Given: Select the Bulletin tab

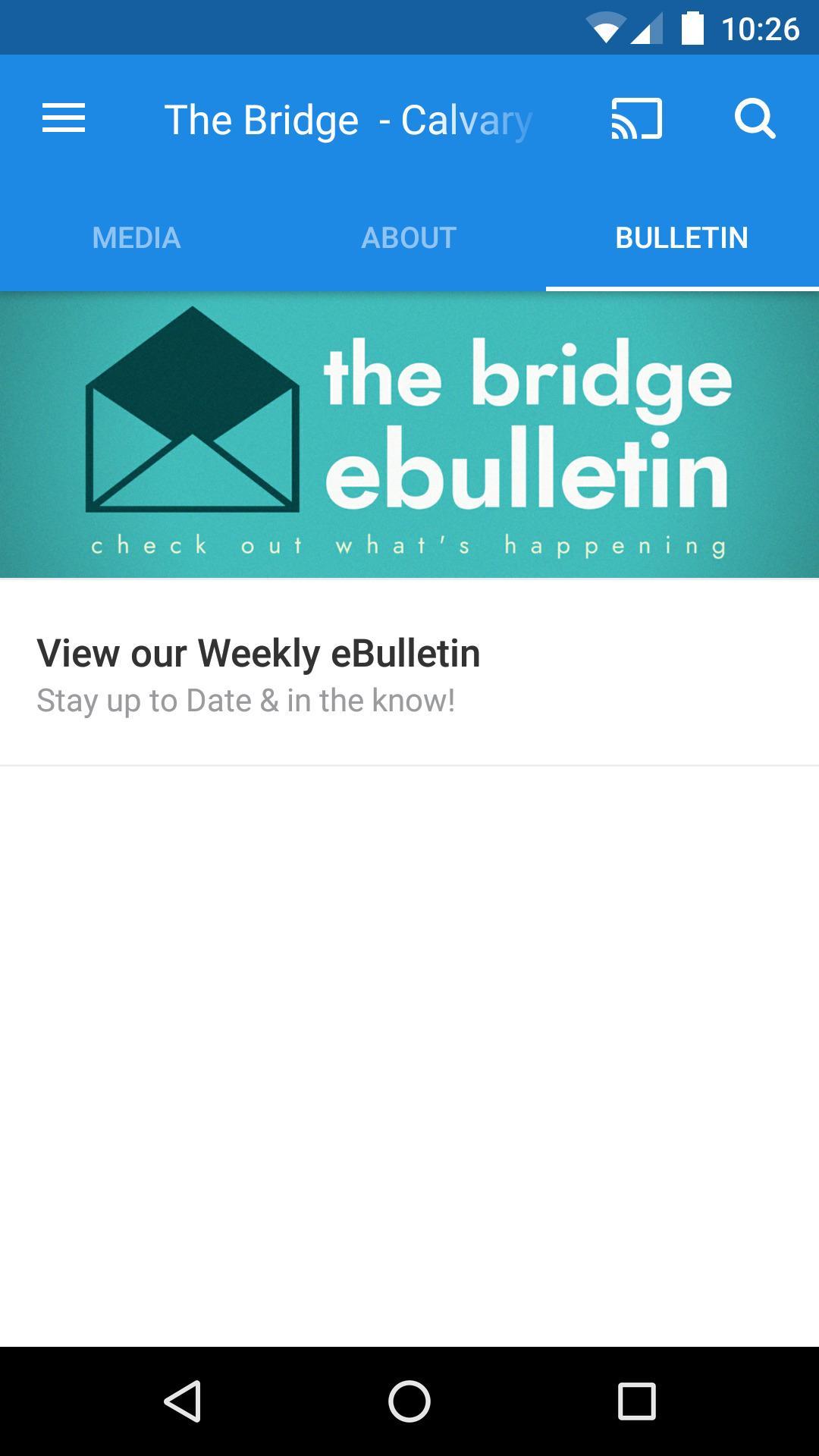Looking at the screenshot, I should point(682,237).
